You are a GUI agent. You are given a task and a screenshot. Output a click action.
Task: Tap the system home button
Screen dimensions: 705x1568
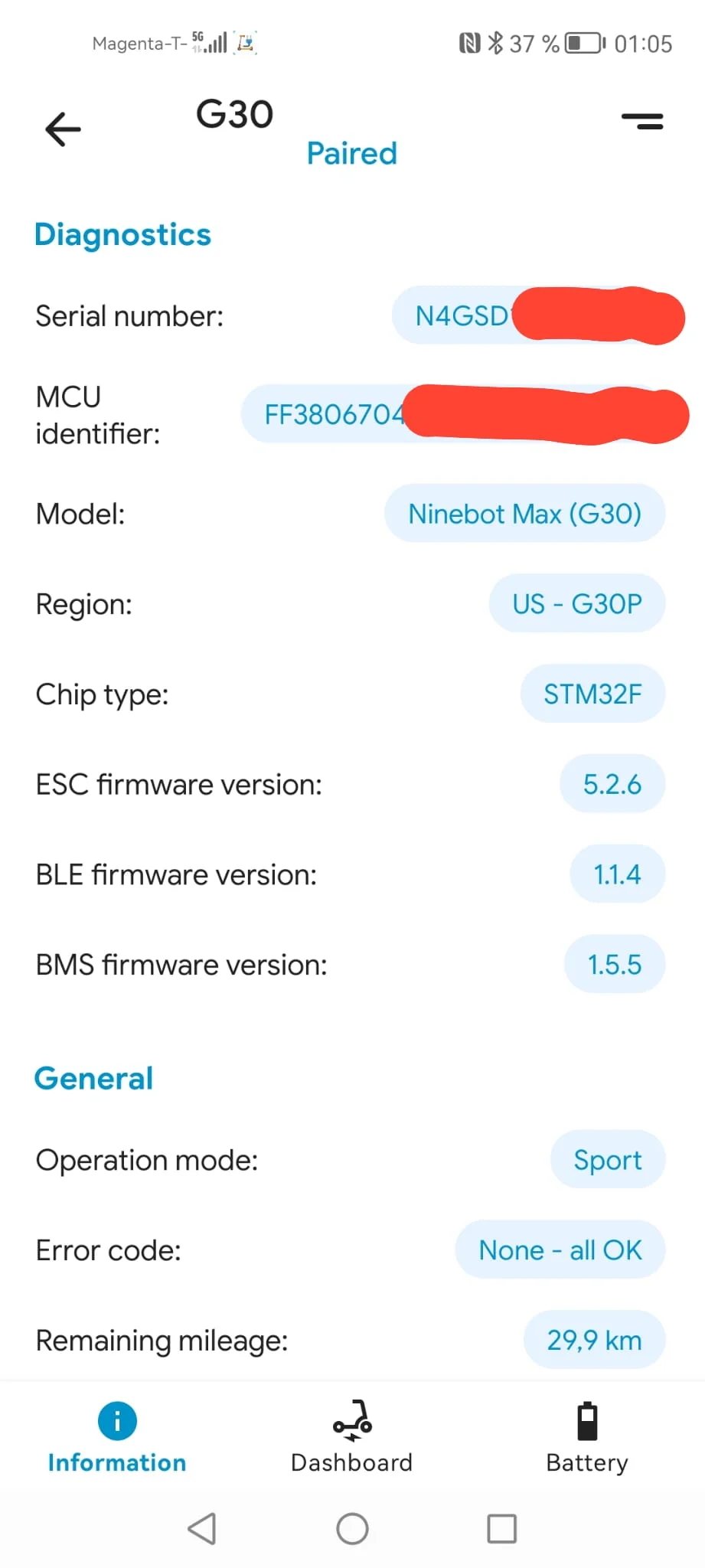click(x=352, y=1529)
